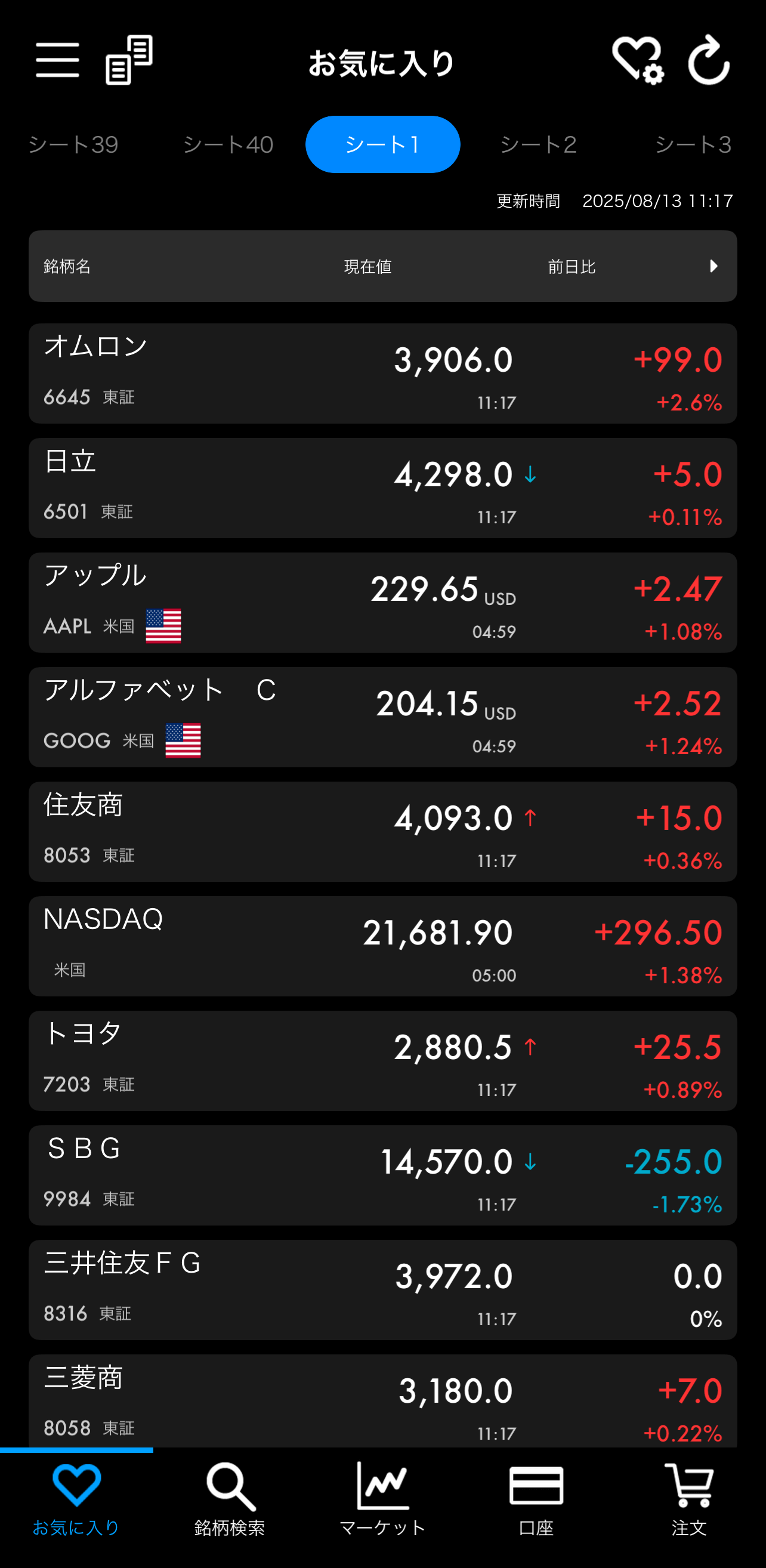
Task: Open the NASDAQ index row
Action: tap(382, 946)
